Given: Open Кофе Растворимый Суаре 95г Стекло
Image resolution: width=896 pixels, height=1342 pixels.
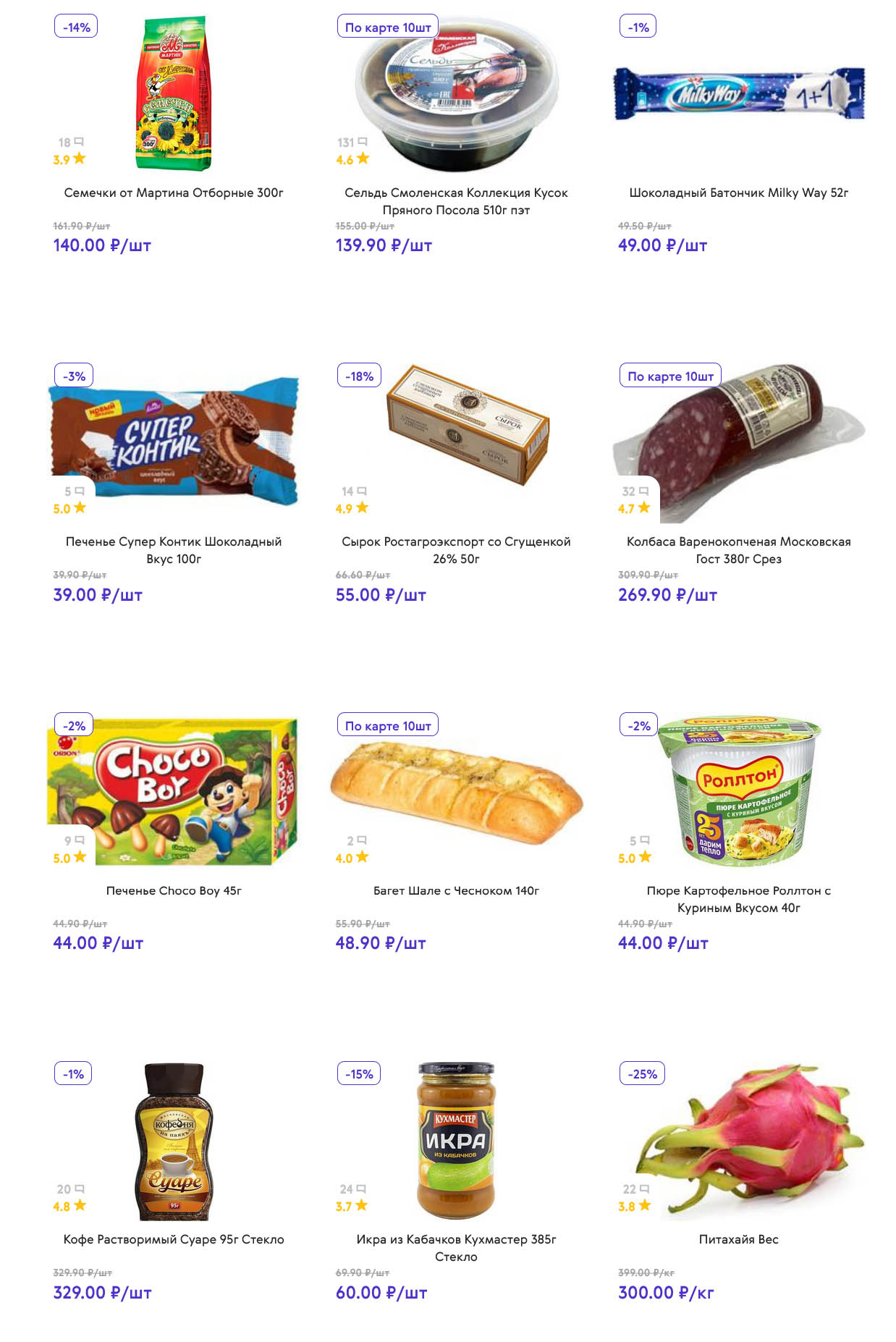Looking at the screenshot, I should [174, 1239].
